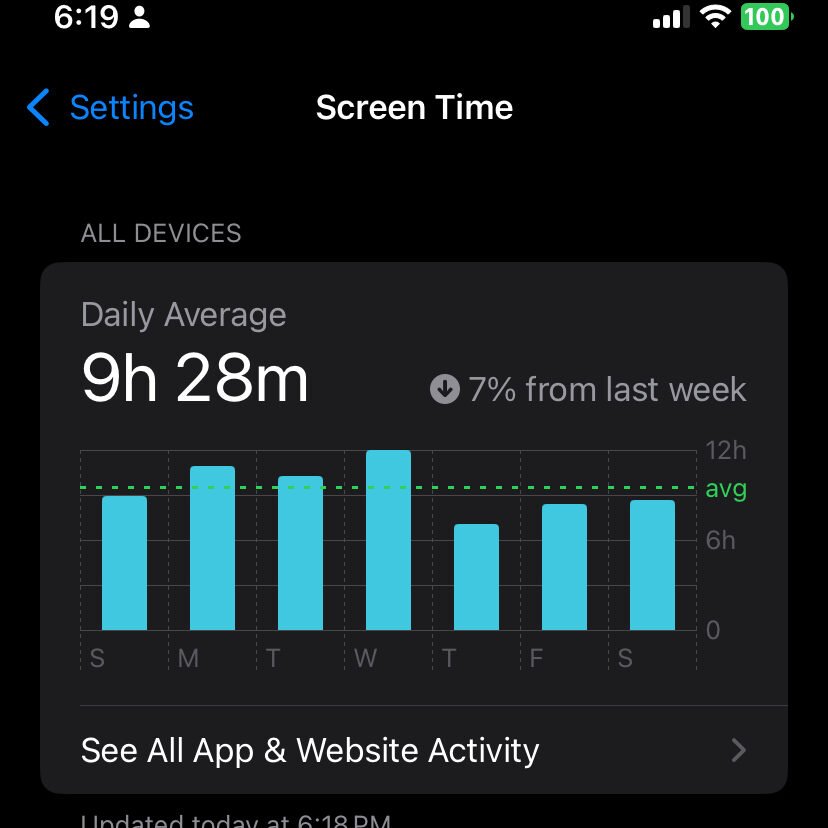Image resolution: width=828 pixels, height=828 pixels.
Task: Open See All App & Website Activity
Action: 412,750
